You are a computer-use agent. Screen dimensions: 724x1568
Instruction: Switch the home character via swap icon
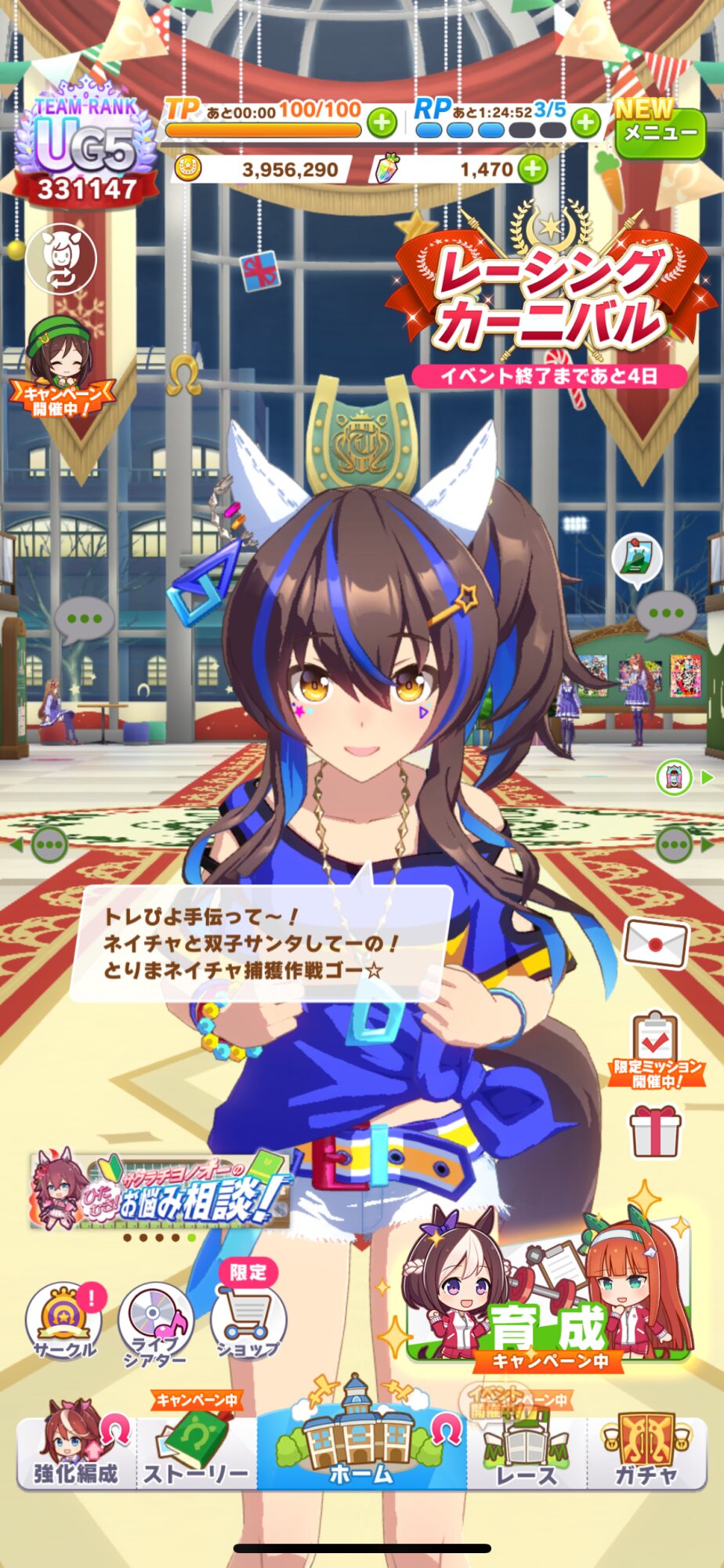(x=61, y=258)
